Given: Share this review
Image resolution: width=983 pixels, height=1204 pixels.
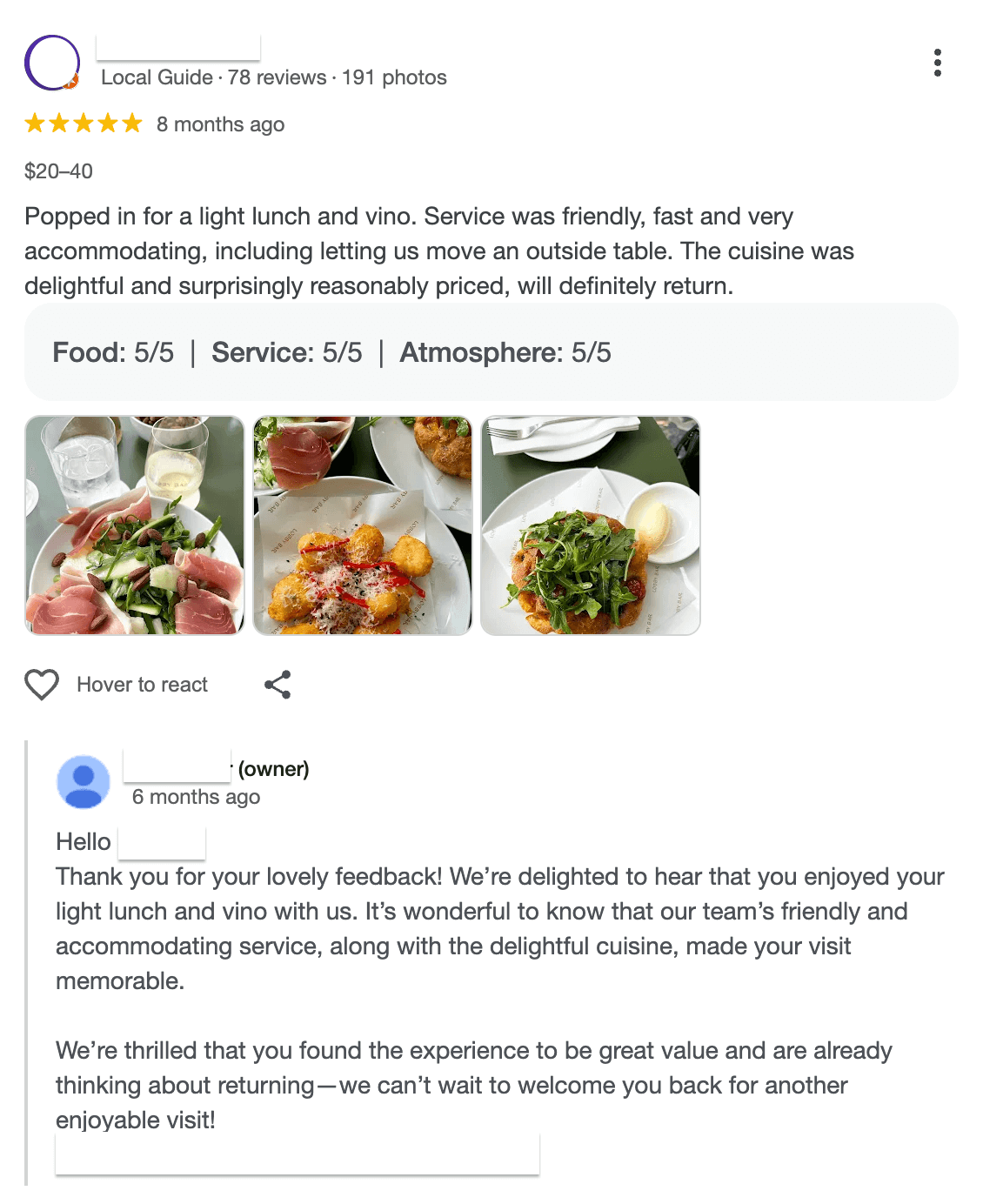Looking at the screenshot, I should 278,685.
